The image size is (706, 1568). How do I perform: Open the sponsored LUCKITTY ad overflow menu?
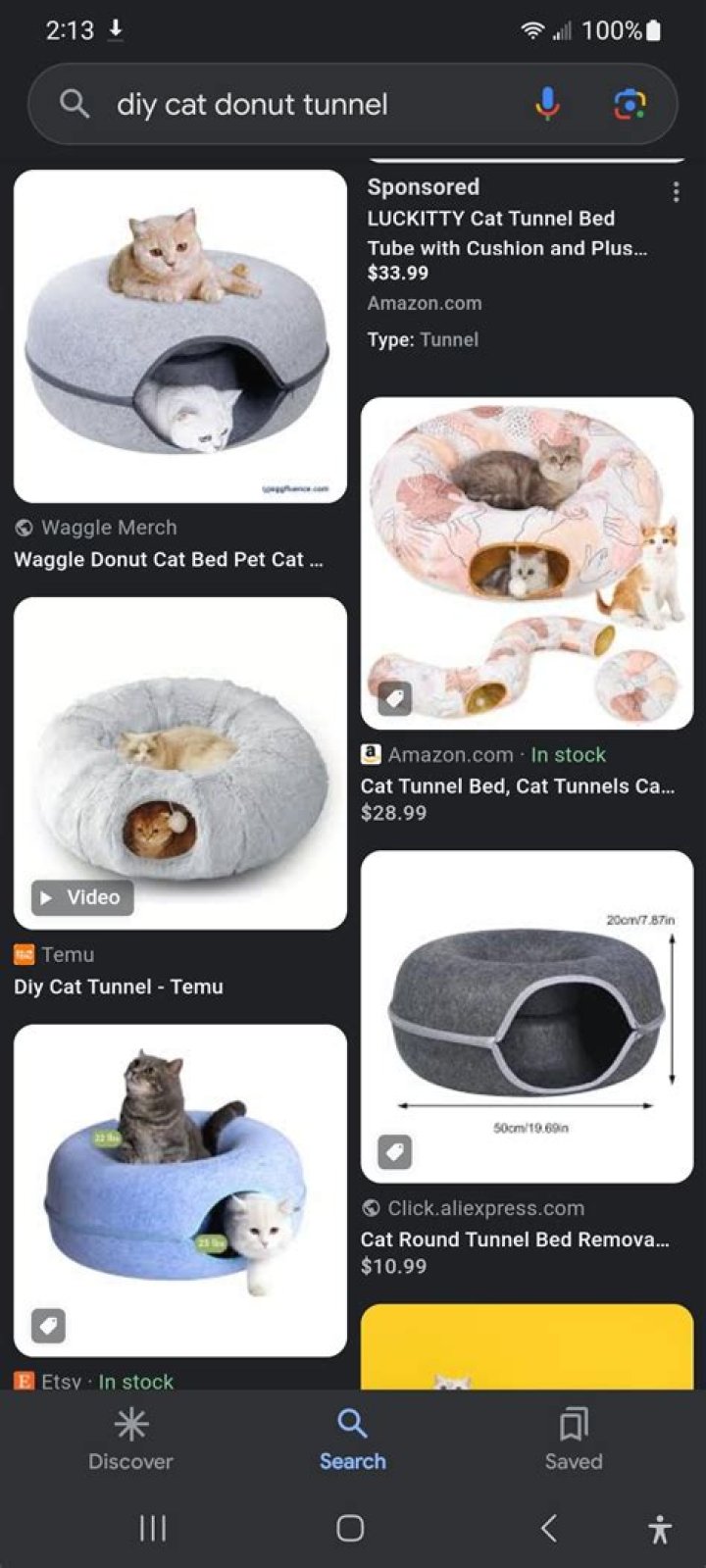click(x=676, y=192)
